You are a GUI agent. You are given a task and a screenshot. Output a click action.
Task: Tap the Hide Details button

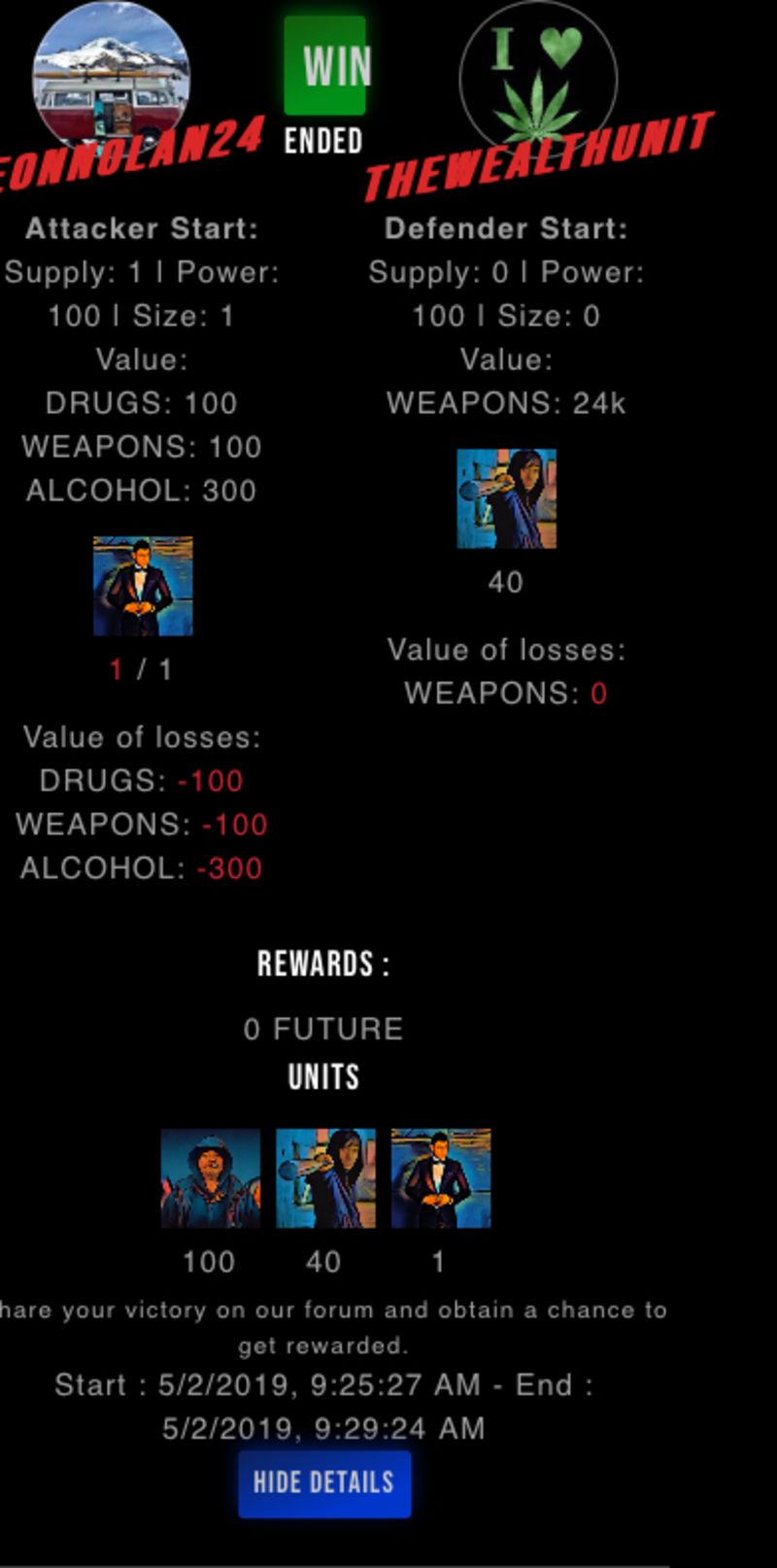(324, 1483)
